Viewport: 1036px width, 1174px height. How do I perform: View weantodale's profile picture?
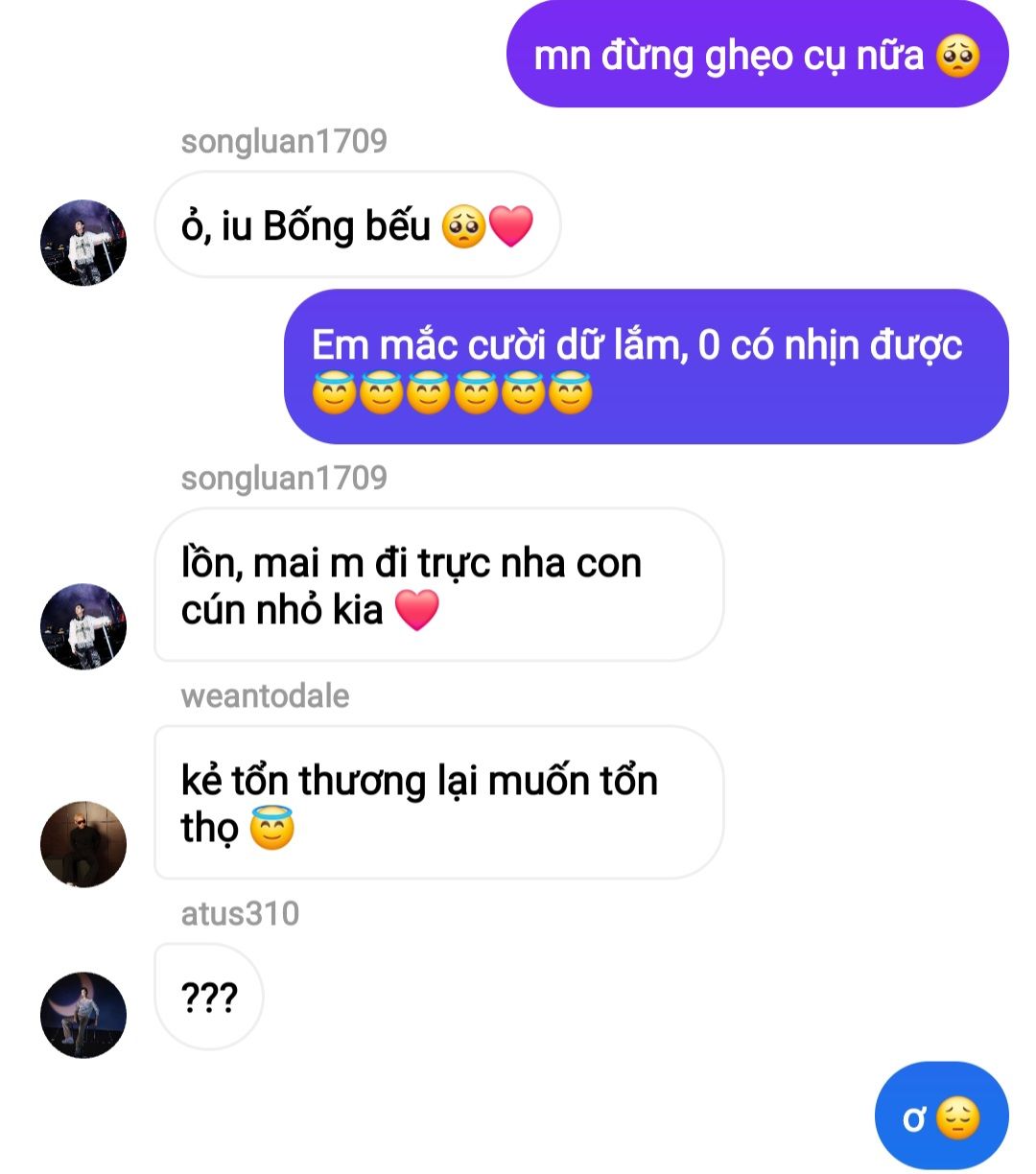coord(83,844)
